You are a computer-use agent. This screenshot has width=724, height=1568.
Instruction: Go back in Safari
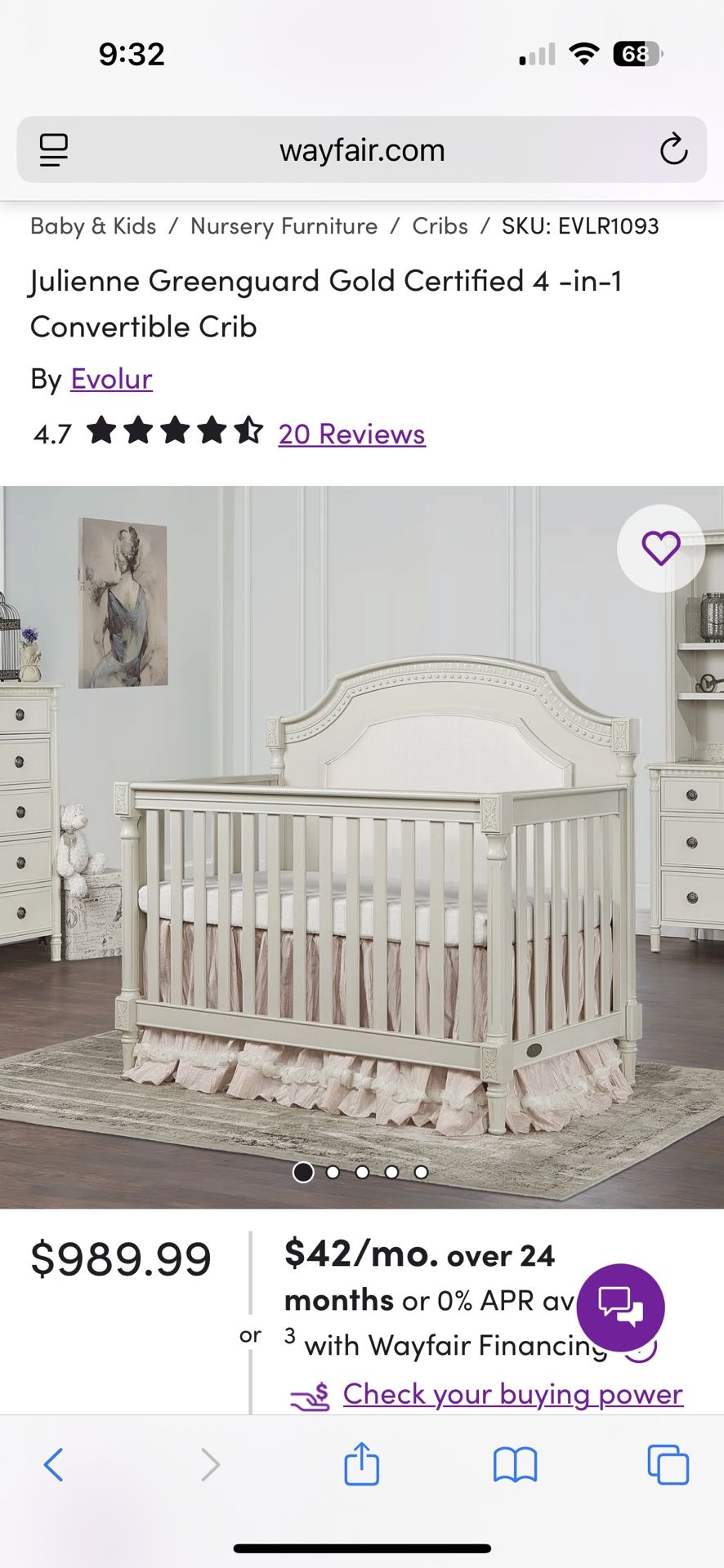(x=54, y=1464)
